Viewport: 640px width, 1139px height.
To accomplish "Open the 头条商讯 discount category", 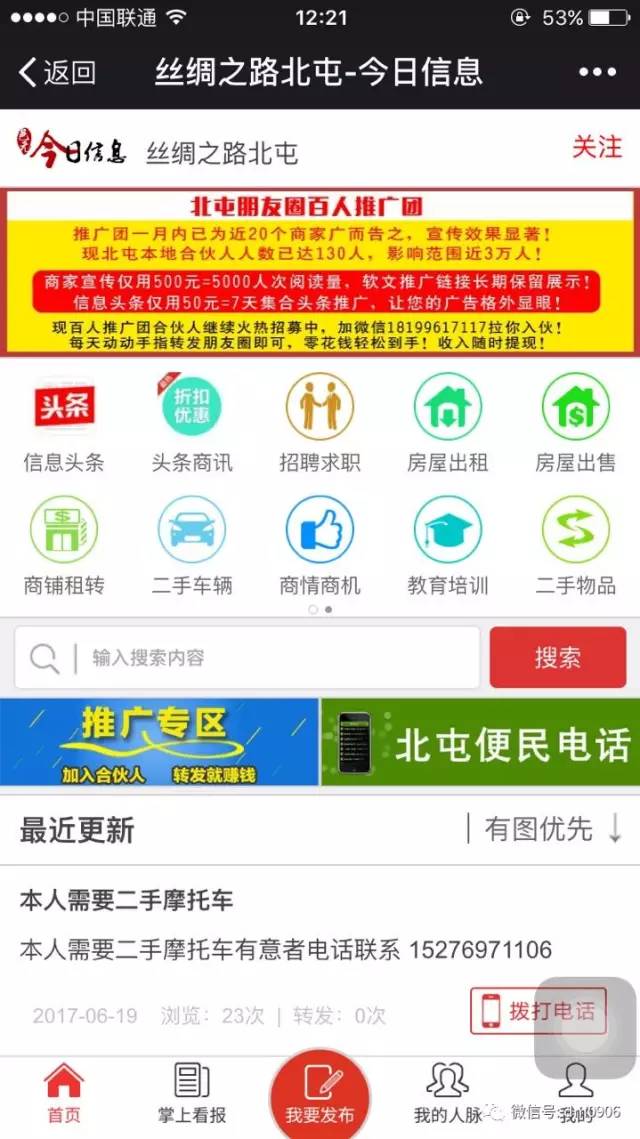I will [192, 423].
